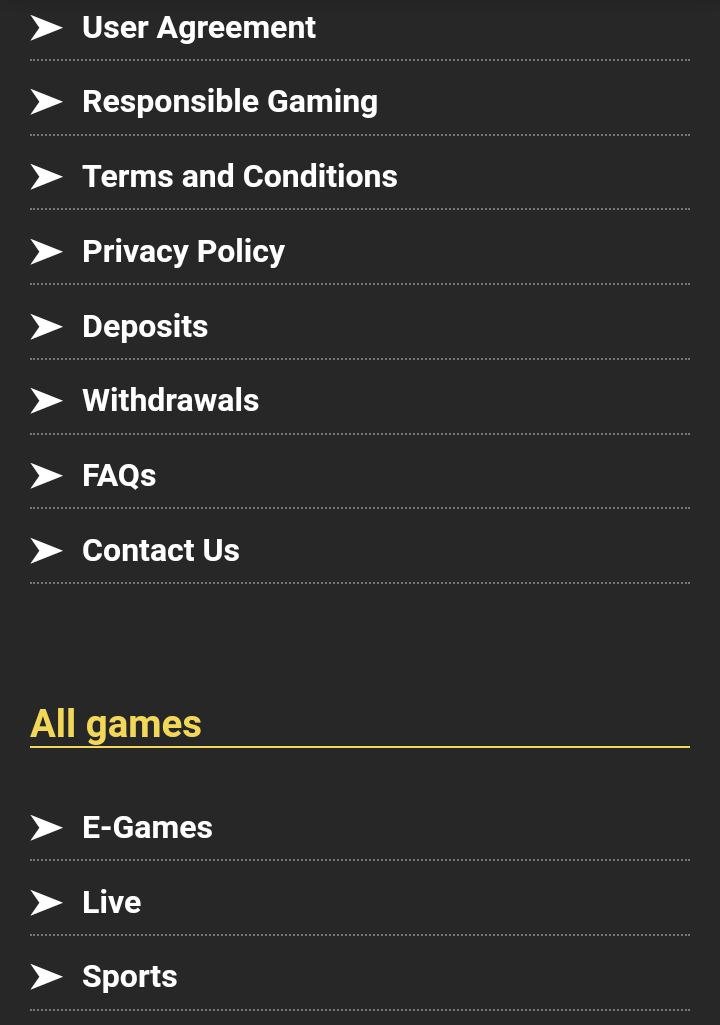Image resolution: width=720 pixels, height=1025 pixels.
Task: Browse the E-Games category
Action: coord(147,828)
